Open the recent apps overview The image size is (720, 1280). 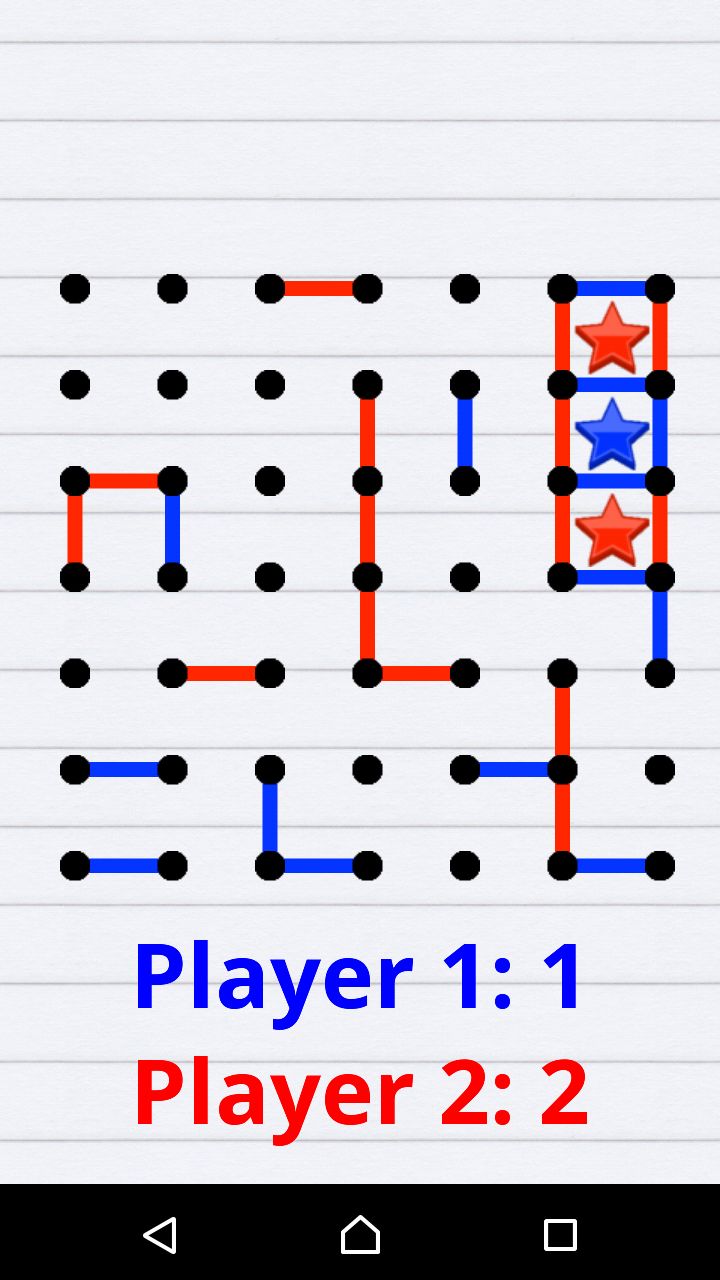click(560, 1234)
